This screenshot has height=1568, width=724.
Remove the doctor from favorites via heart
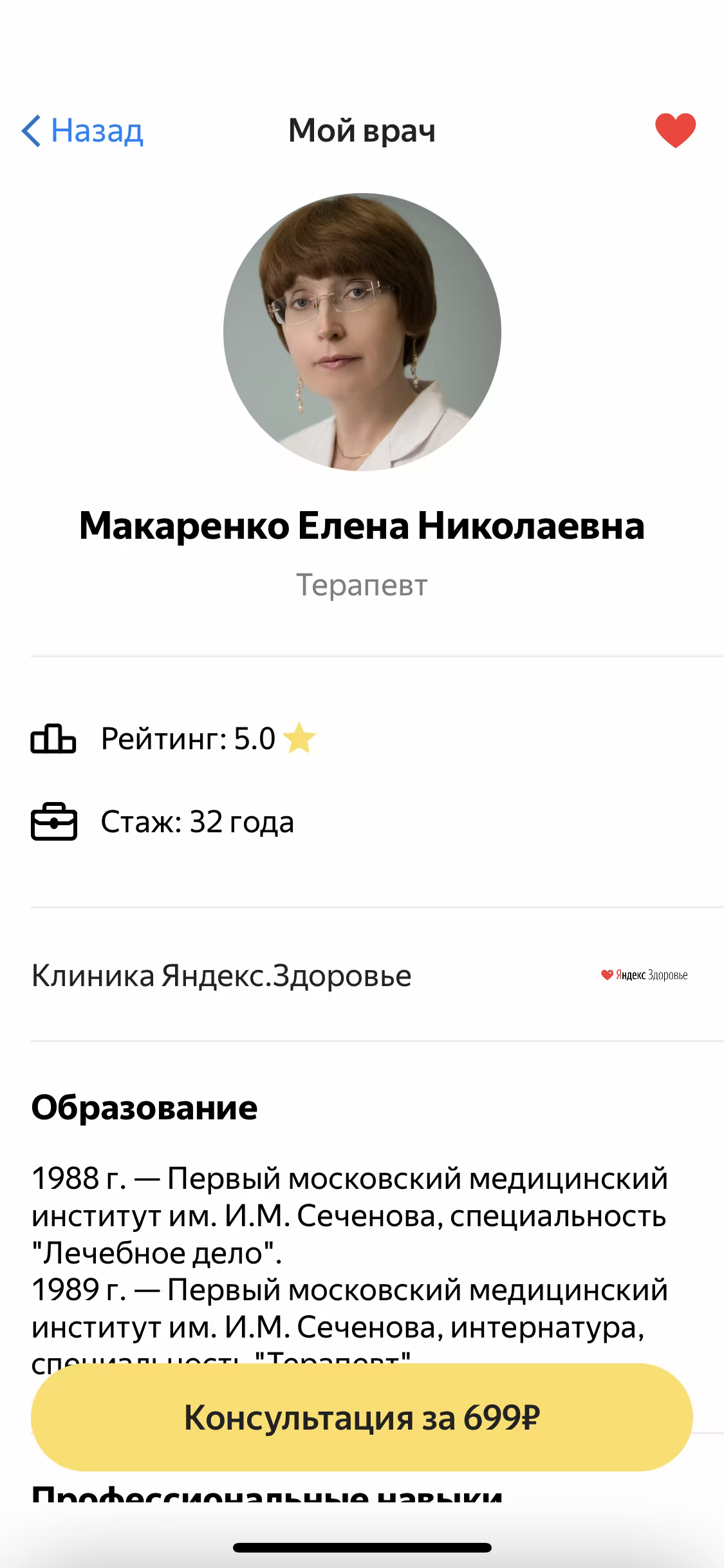675,130
